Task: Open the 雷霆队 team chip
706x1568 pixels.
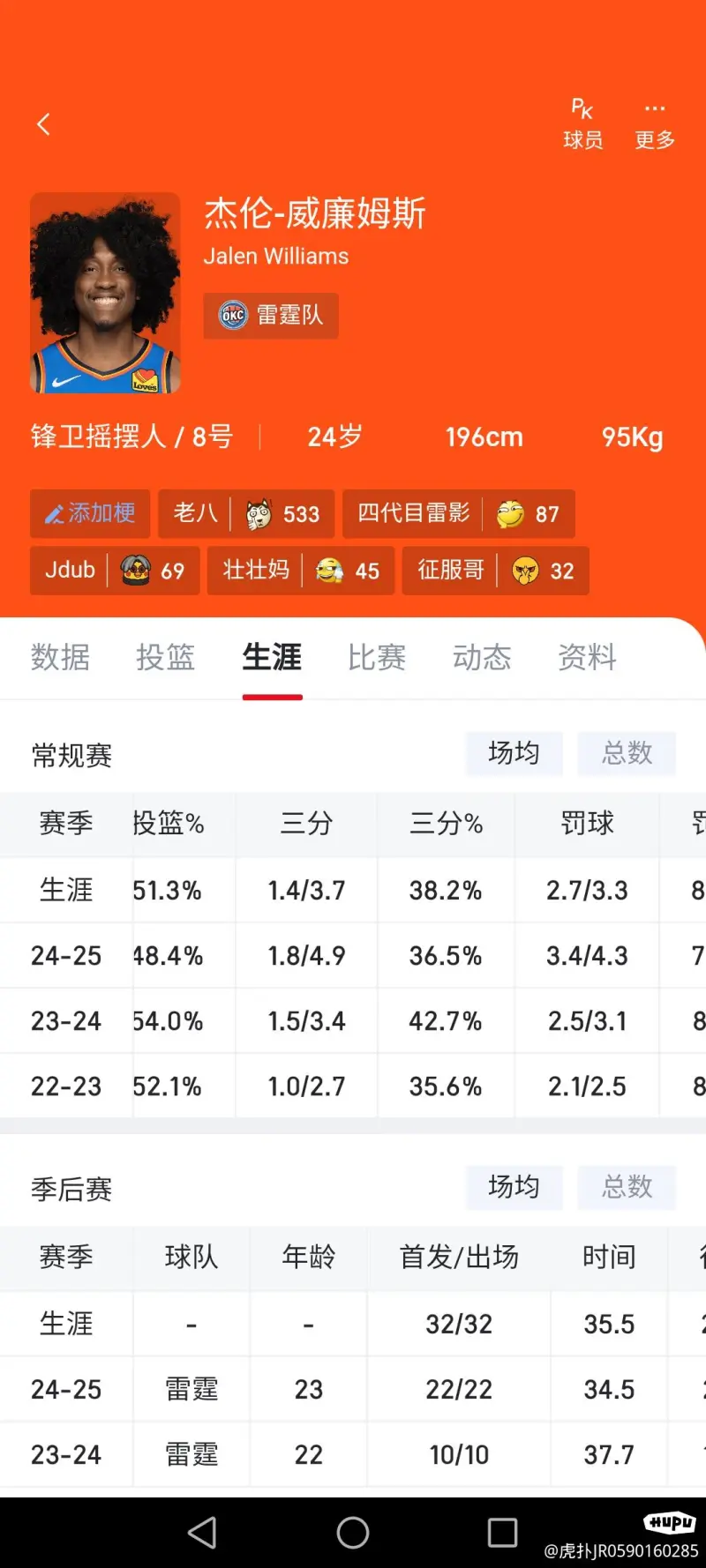Action: coord(271,316)
